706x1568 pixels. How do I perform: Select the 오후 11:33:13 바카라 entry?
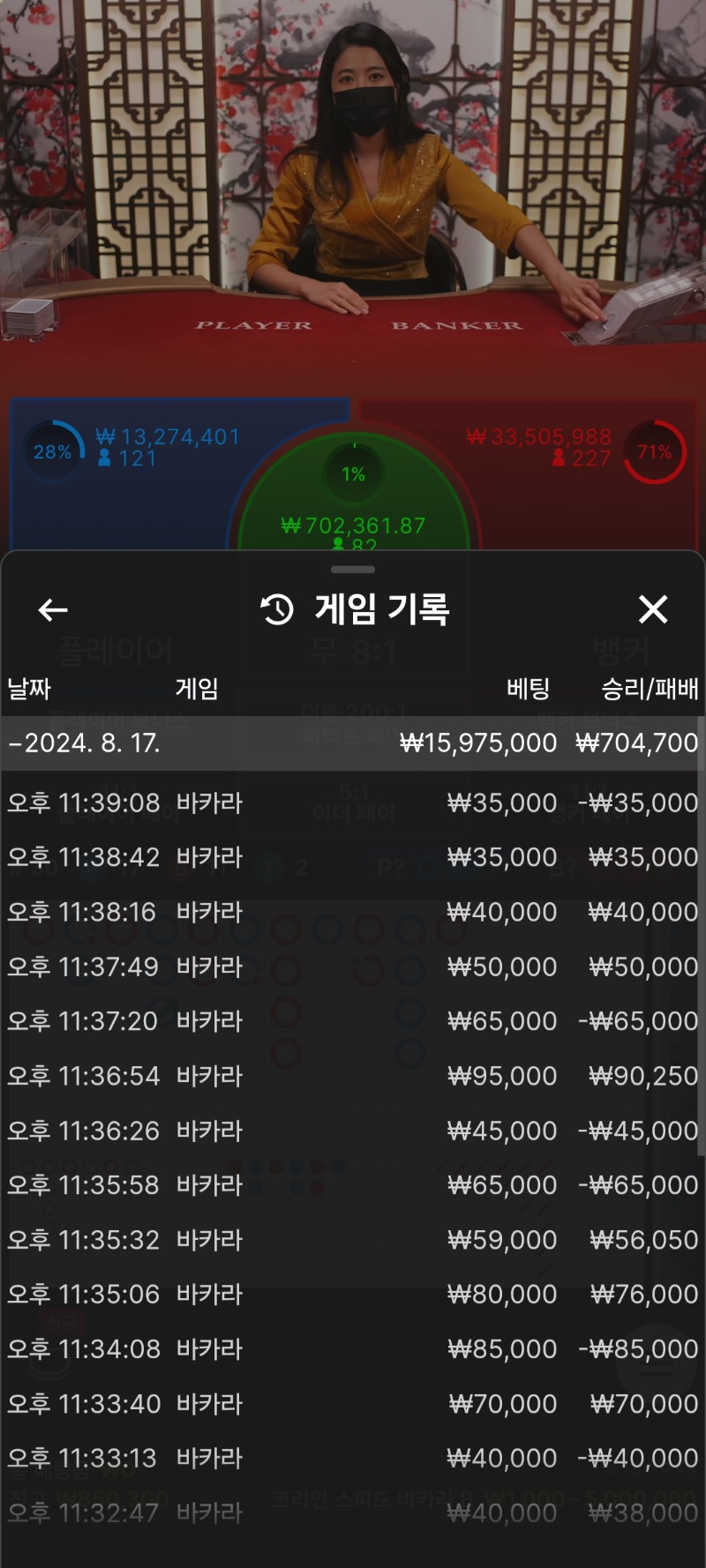click(353, 1459)
